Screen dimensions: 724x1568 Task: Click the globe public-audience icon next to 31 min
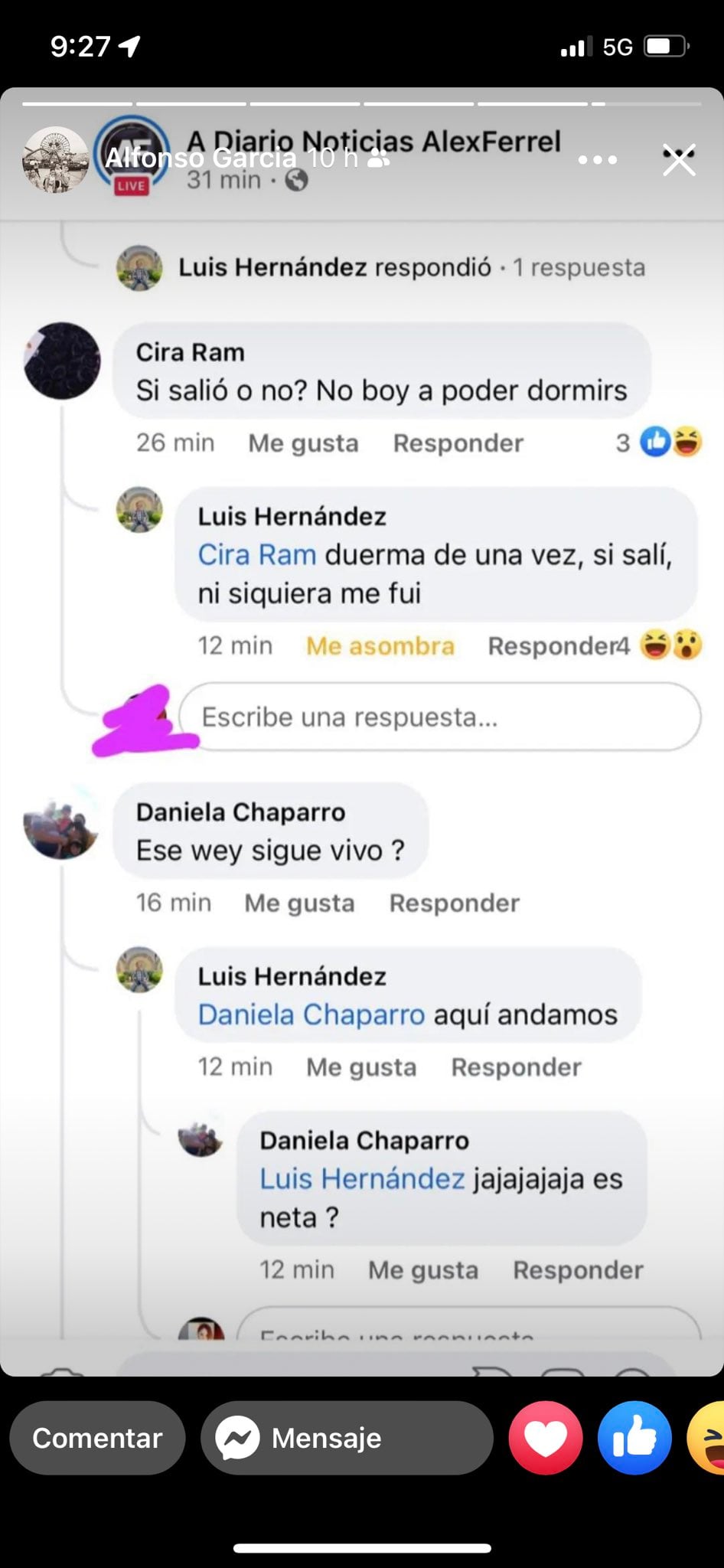click(298, 181)
